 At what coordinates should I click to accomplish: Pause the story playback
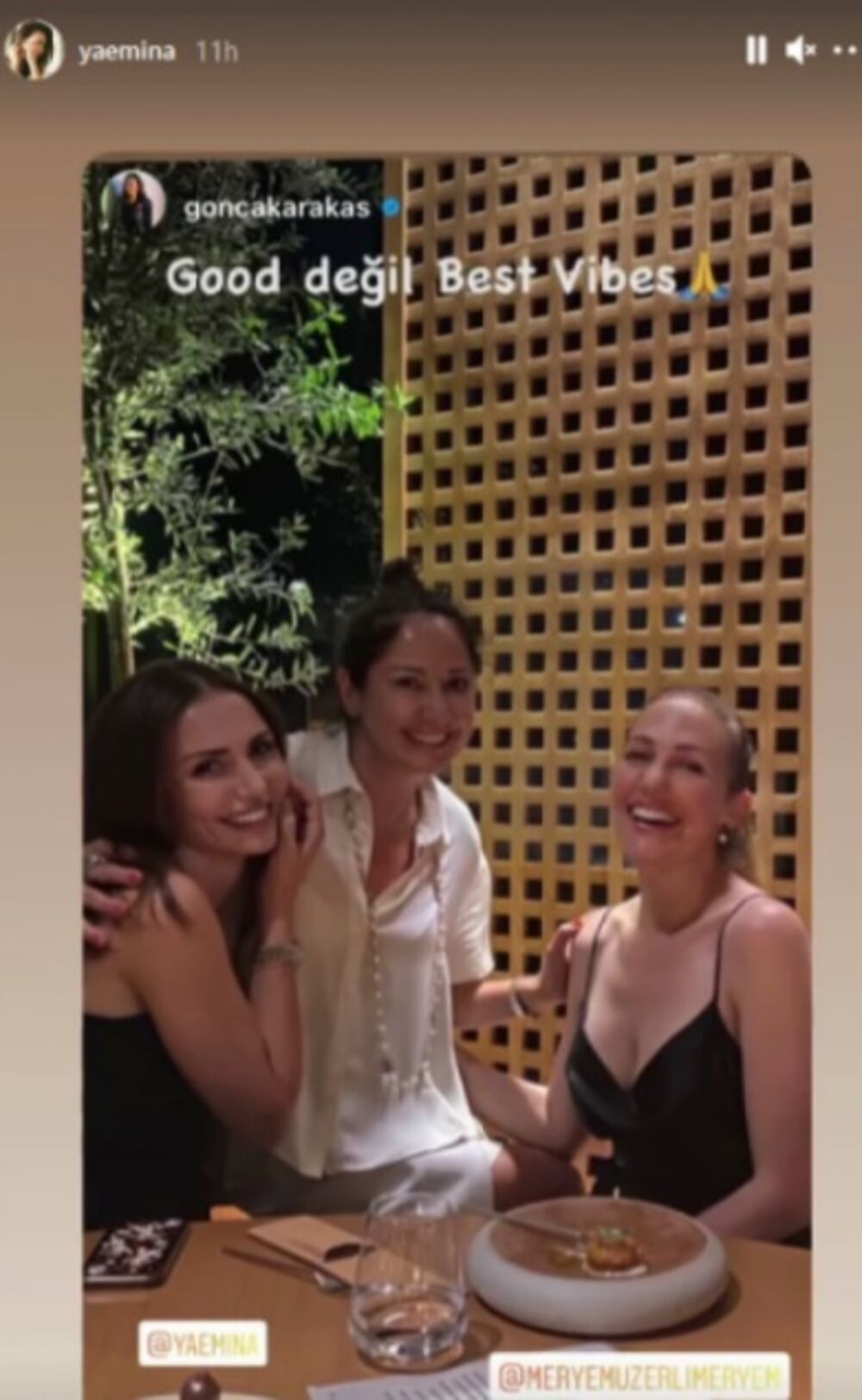pos(756,52)
